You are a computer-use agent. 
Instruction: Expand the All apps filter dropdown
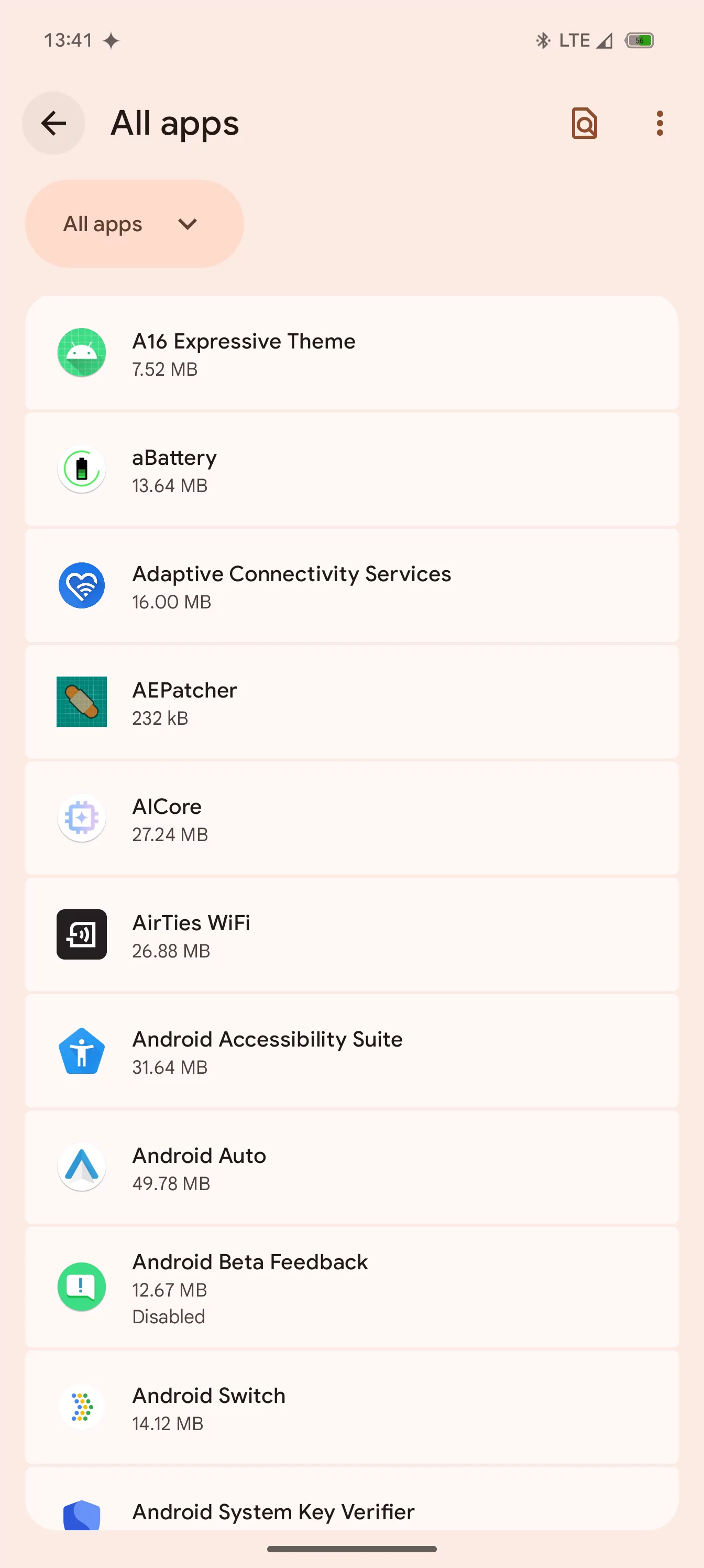tap(135, 224)
